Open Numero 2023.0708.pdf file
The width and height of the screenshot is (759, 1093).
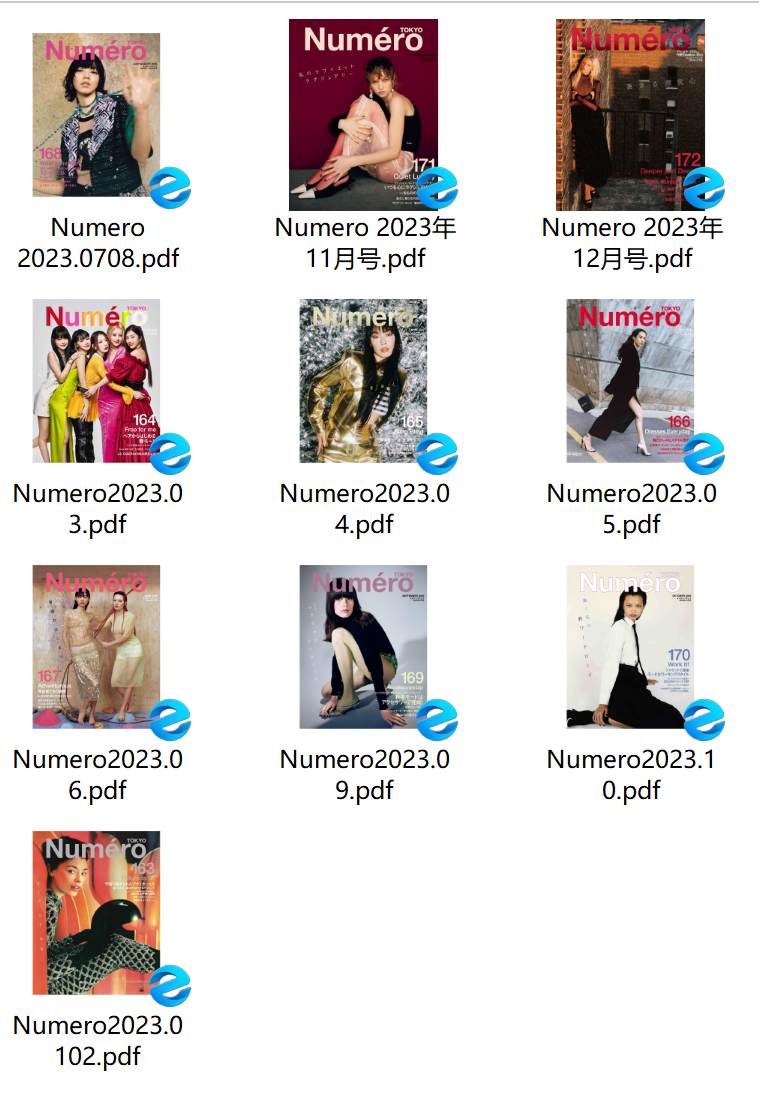coord(97,115)
